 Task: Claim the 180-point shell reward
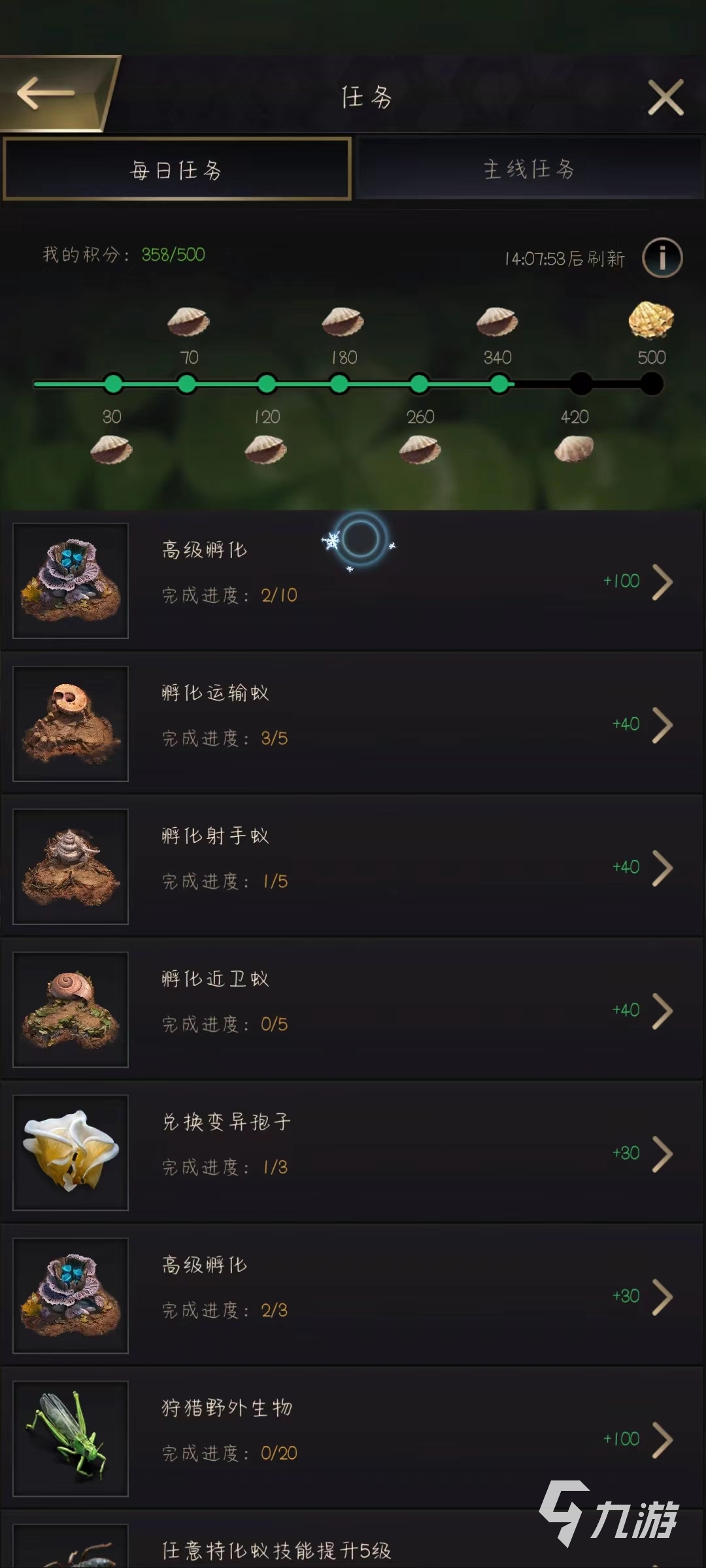pos(343,321)
